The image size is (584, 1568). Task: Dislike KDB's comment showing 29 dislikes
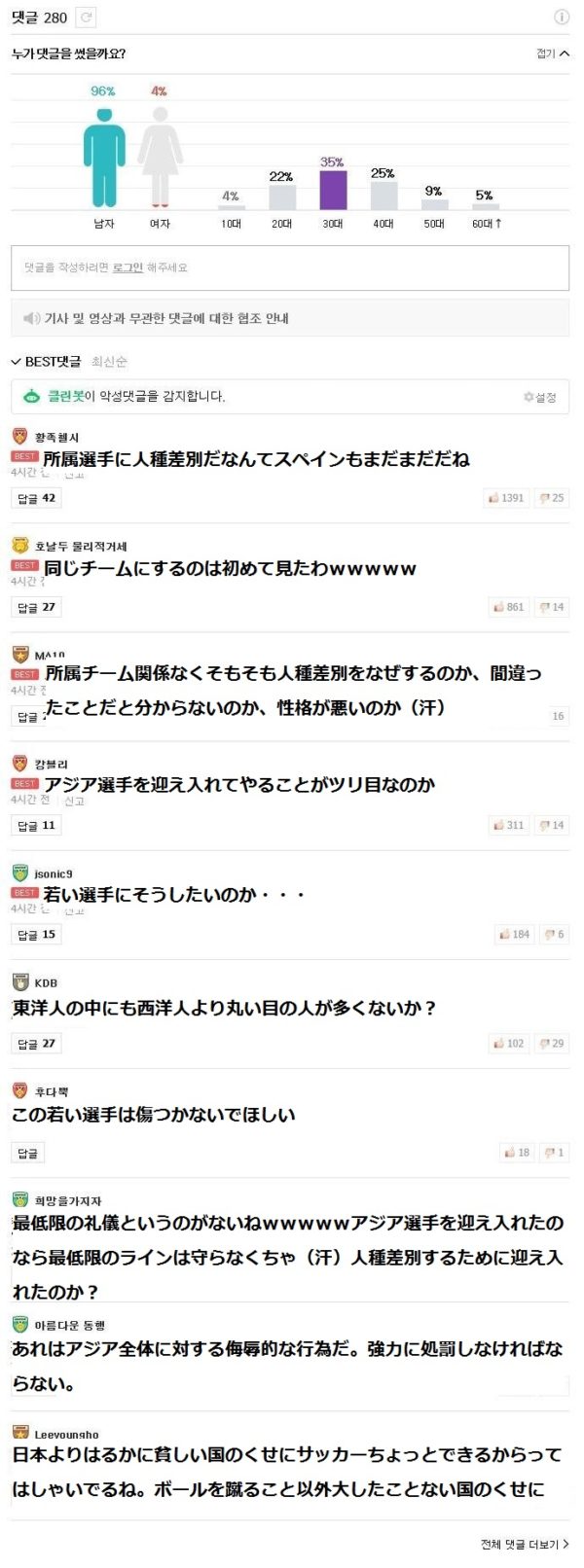tap(552, 1043)
